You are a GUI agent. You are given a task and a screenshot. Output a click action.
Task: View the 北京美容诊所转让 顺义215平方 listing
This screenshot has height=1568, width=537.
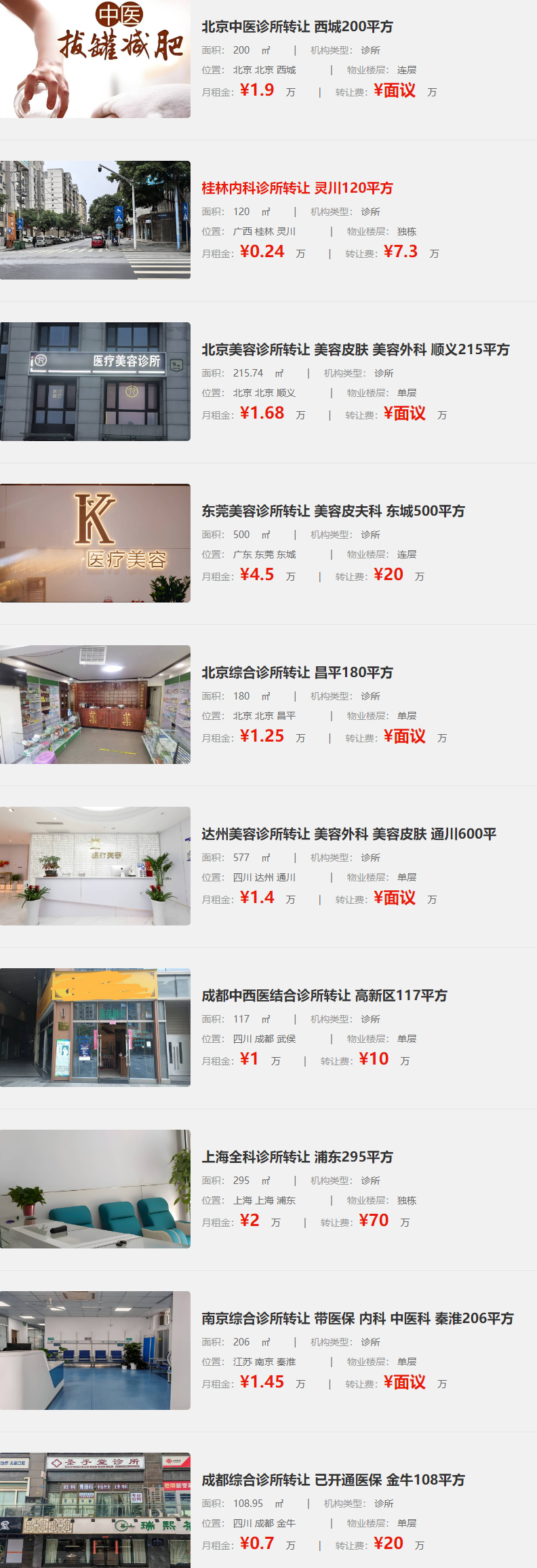pyautogui.click(x=355, y=349)
